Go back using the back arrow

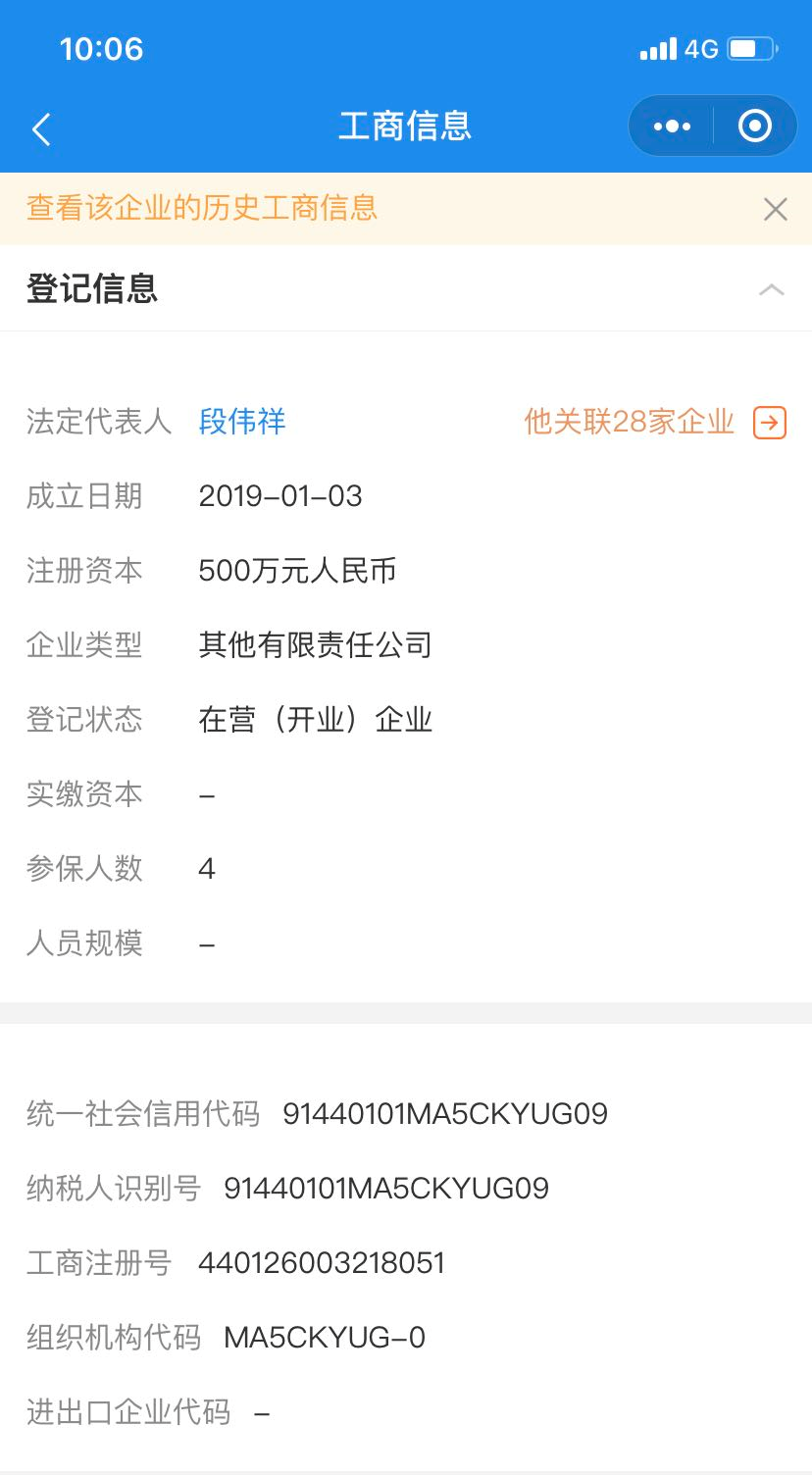coord(41,128)
